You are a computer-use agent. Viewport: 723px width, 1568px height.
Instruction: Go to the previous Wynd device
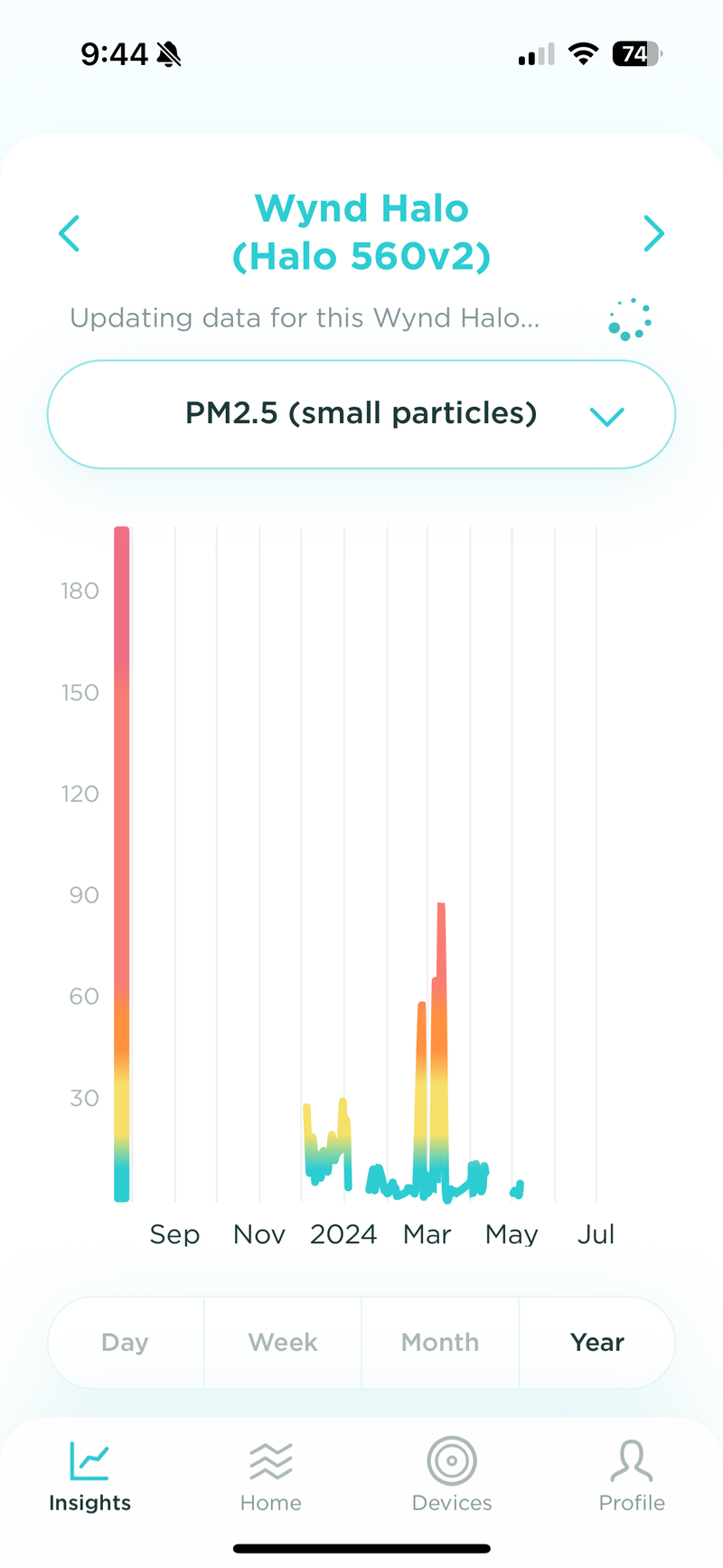[x=70, y=233]
